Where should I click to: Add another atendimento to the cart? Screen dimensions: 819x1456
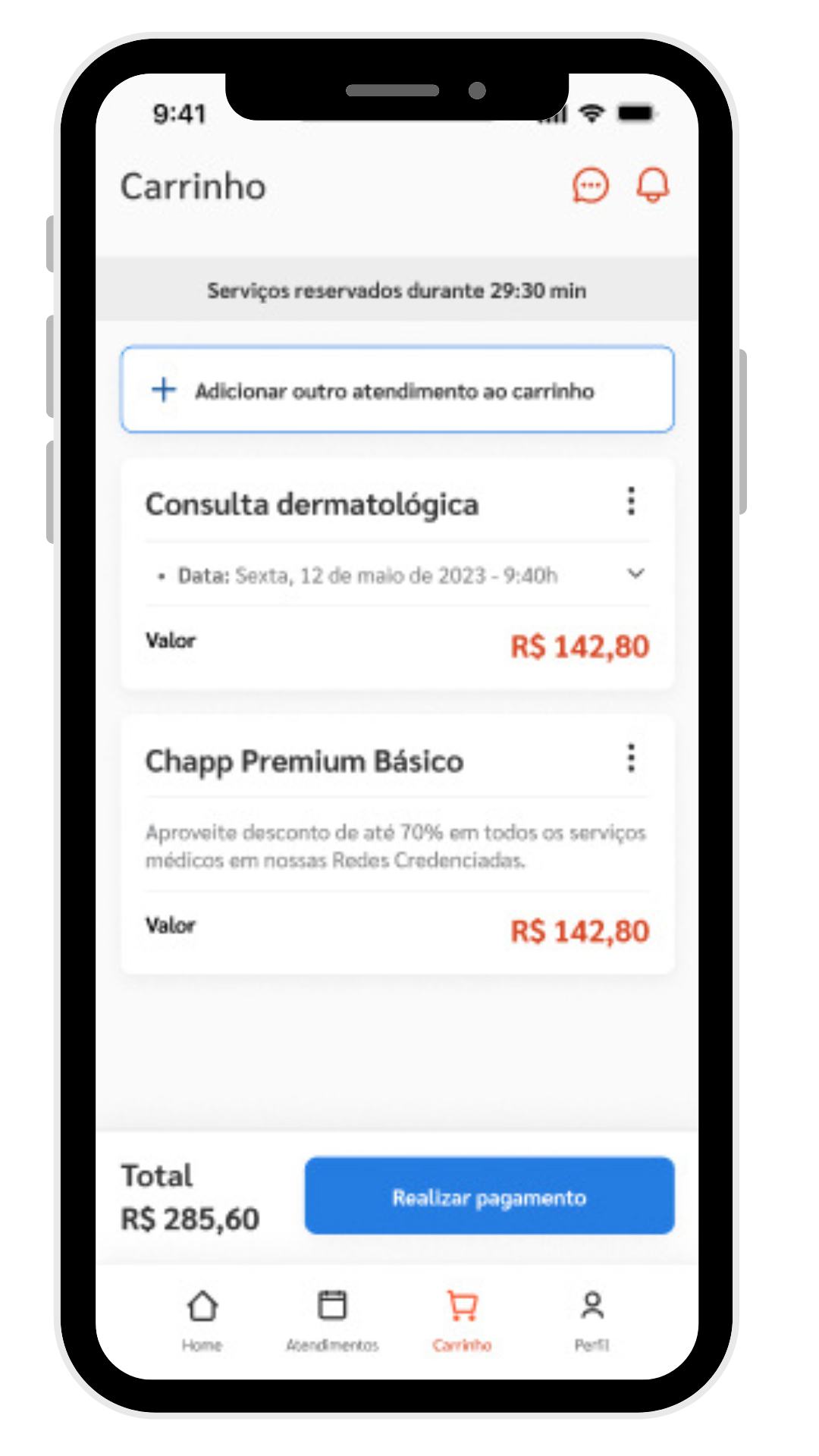point(397,390)
